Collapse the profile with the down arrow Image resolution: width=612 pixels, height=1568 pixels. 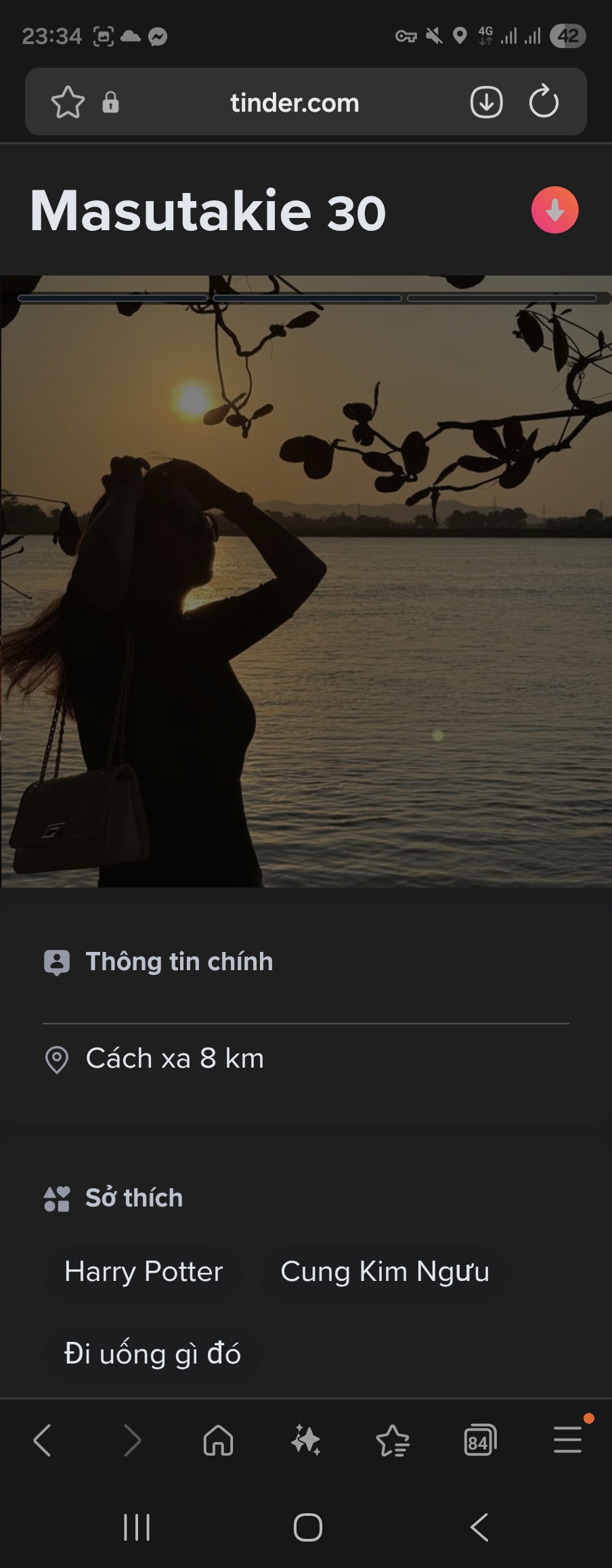(x=554, y=210)
